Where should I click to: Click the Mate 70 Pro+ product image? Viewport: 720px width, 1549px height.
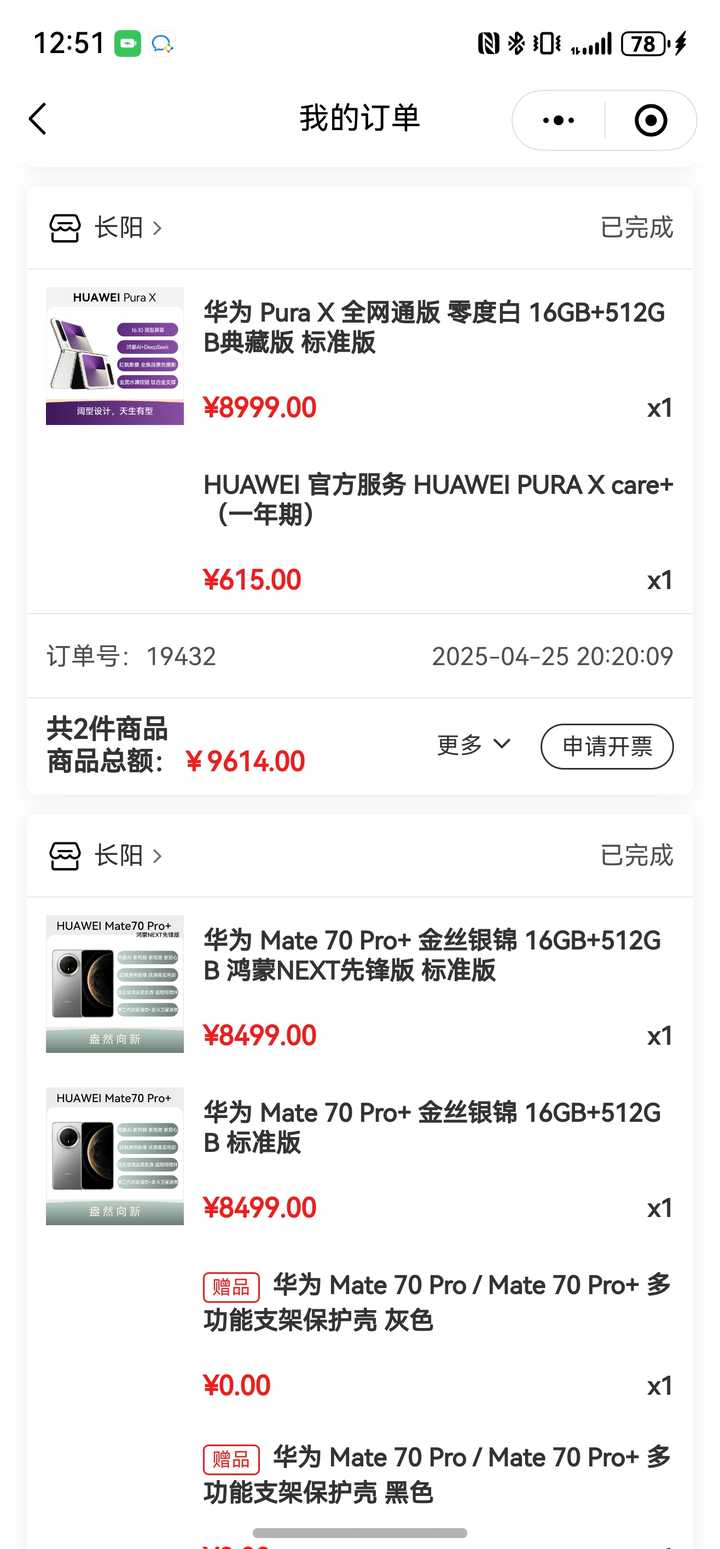click(x=114, y=983)
